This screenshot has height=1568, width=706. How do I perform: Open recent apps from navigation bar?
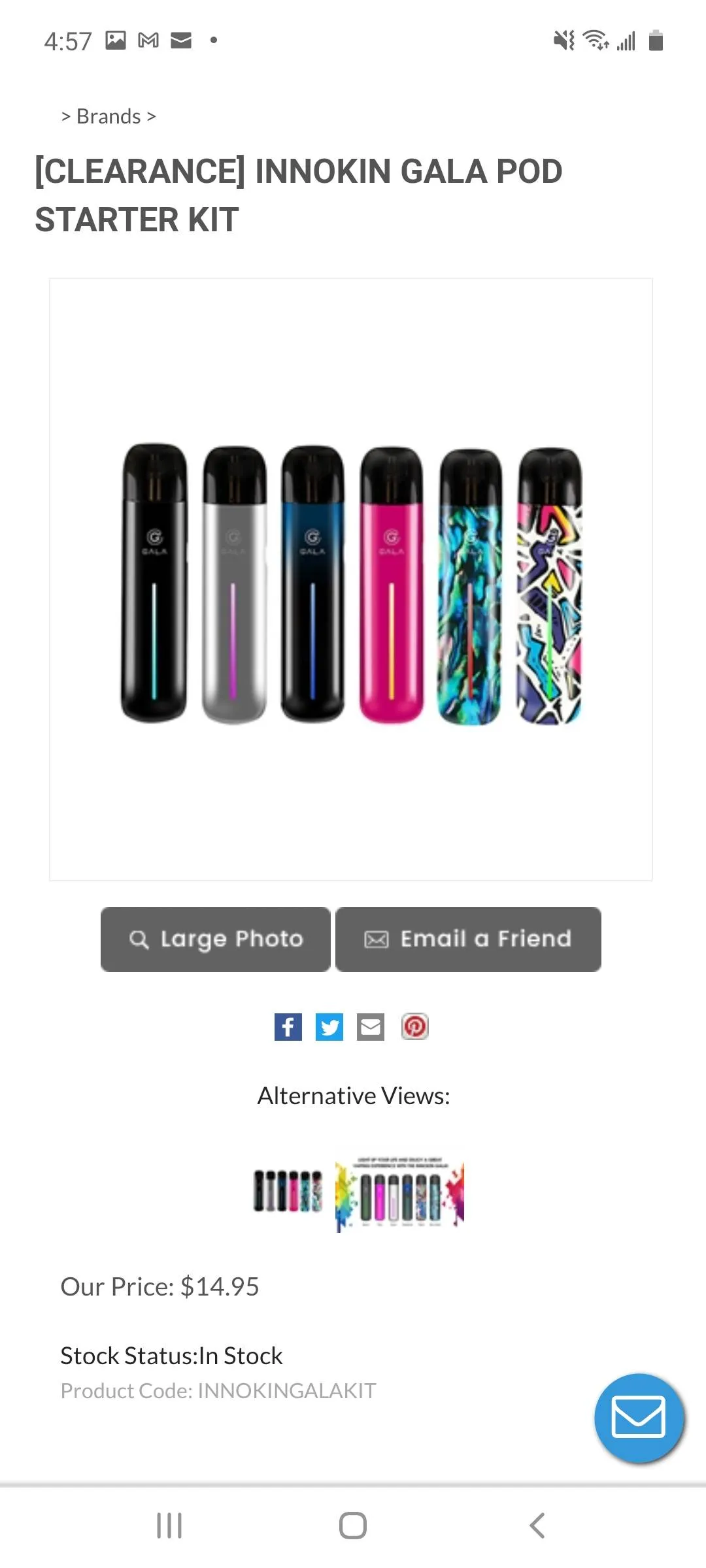[x=169, y=1526]
